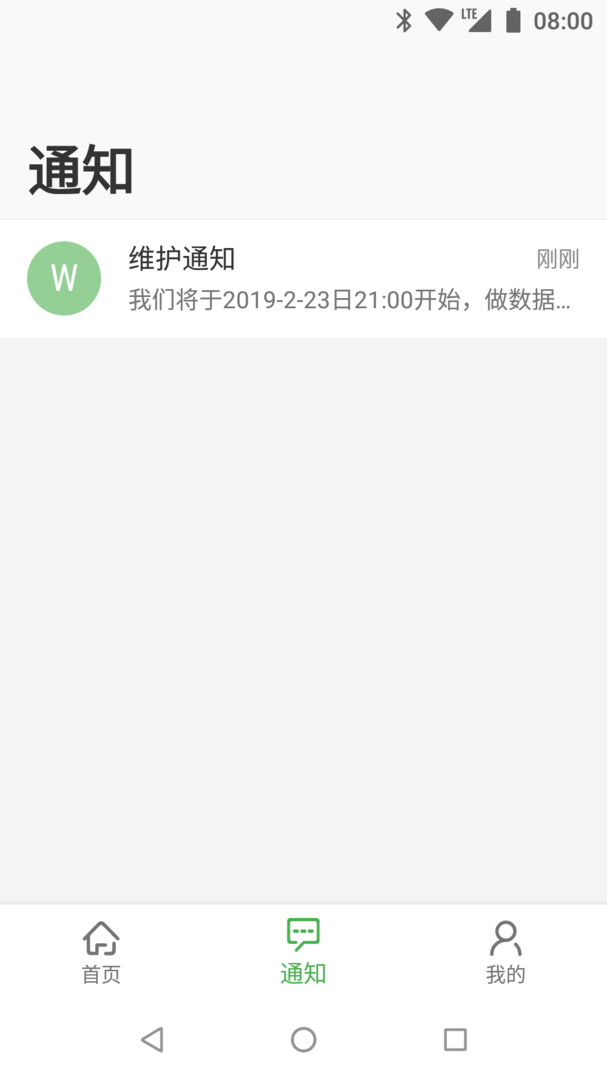Open the 维护通知 notification
The height and width of the screenshot is (1080, 607).
[x=303, y=278]
